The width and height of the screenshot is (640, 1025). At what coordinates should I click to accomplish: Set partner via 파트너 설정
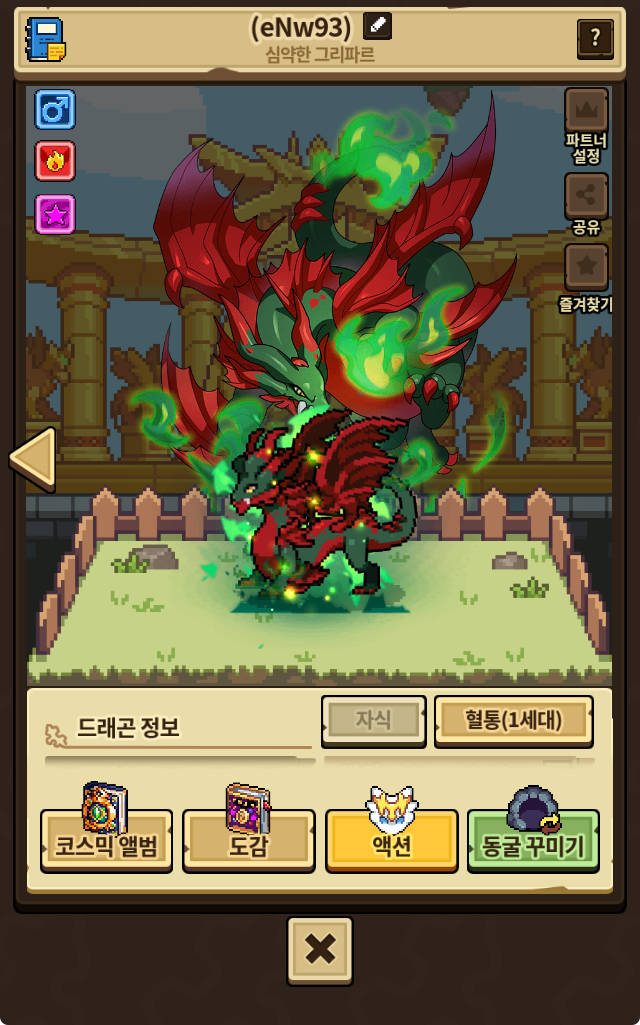coord(586,126)
